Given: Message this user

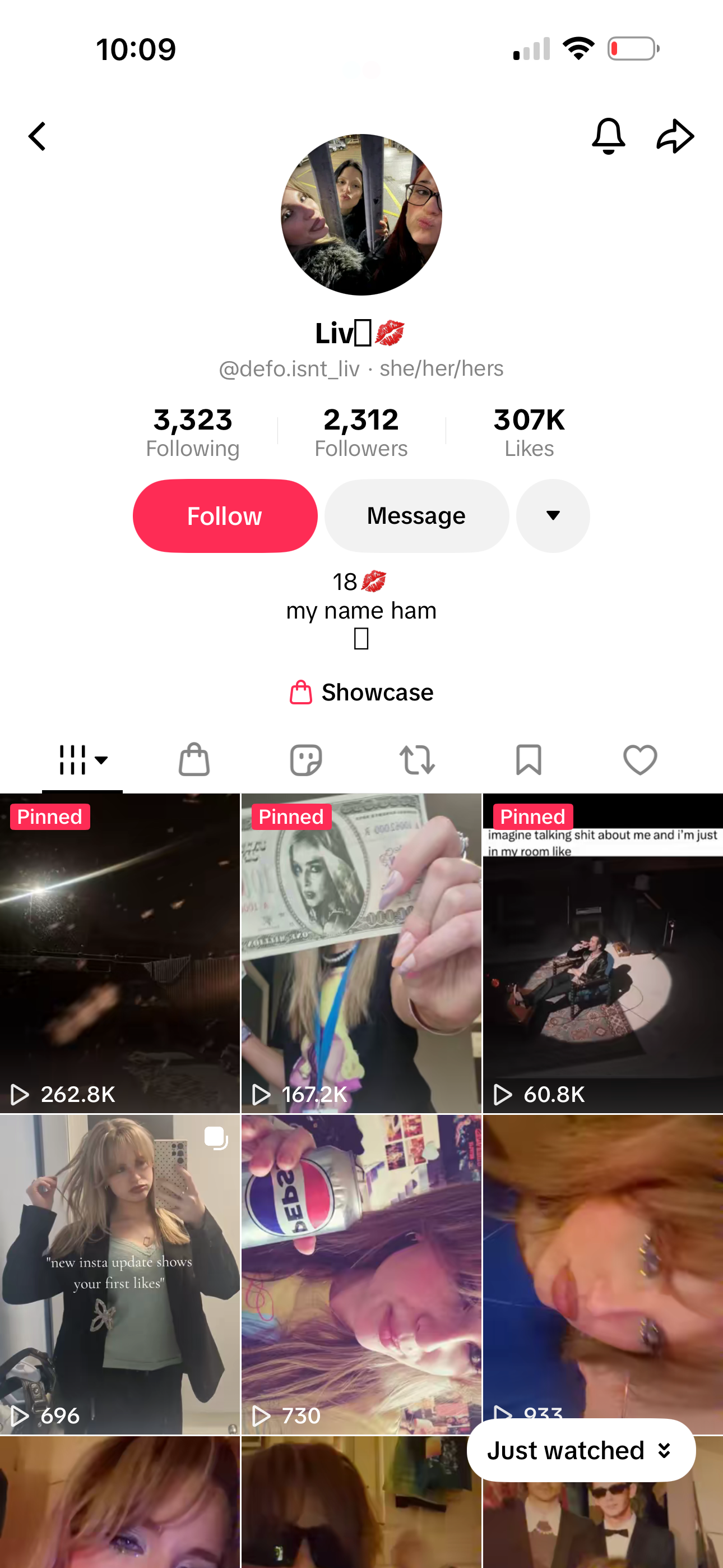Looking at the screenshot, I should coord(416,515).
